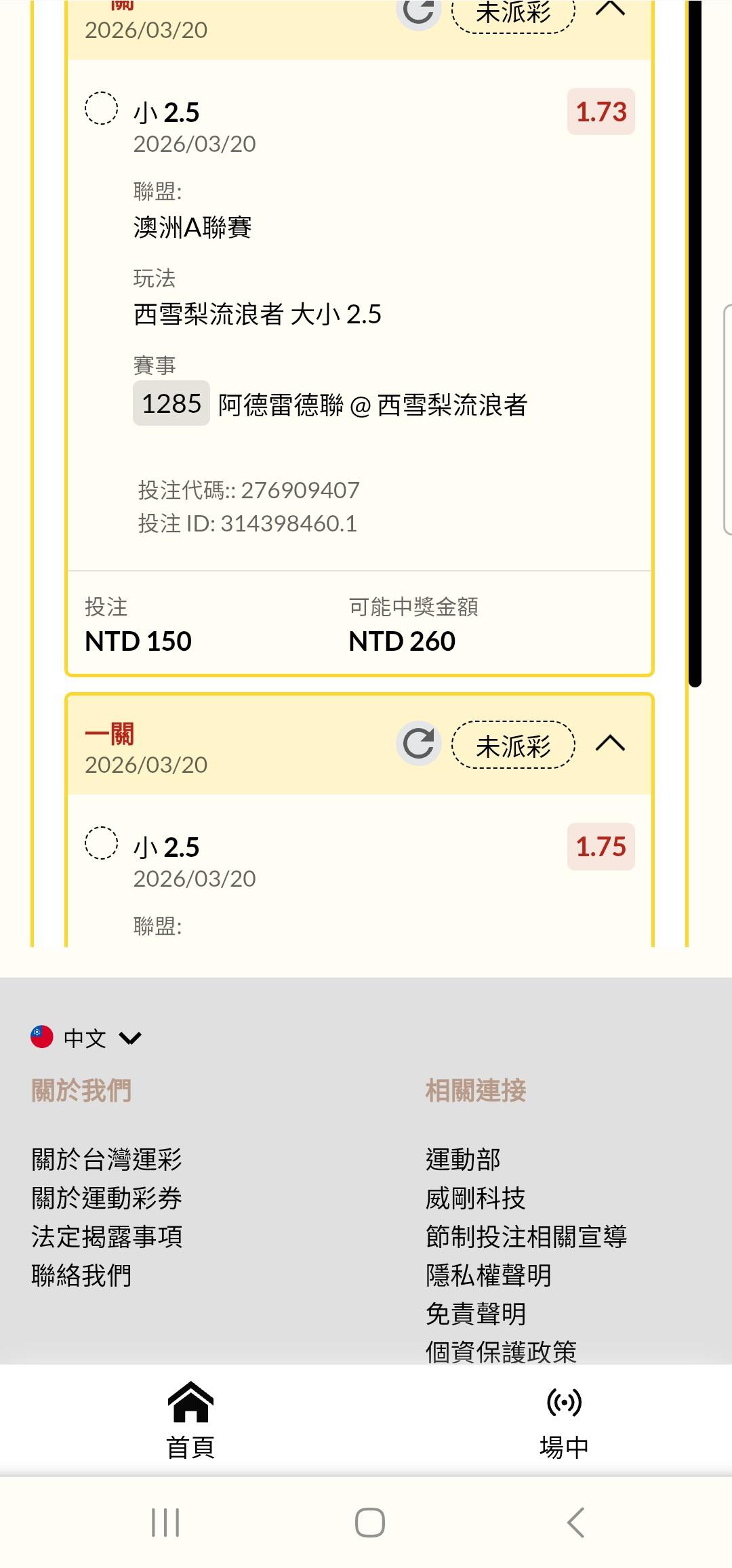Screen dimensions: 732x1568
Task: Go to 首頁 home tab
Action: point(190,1420)
